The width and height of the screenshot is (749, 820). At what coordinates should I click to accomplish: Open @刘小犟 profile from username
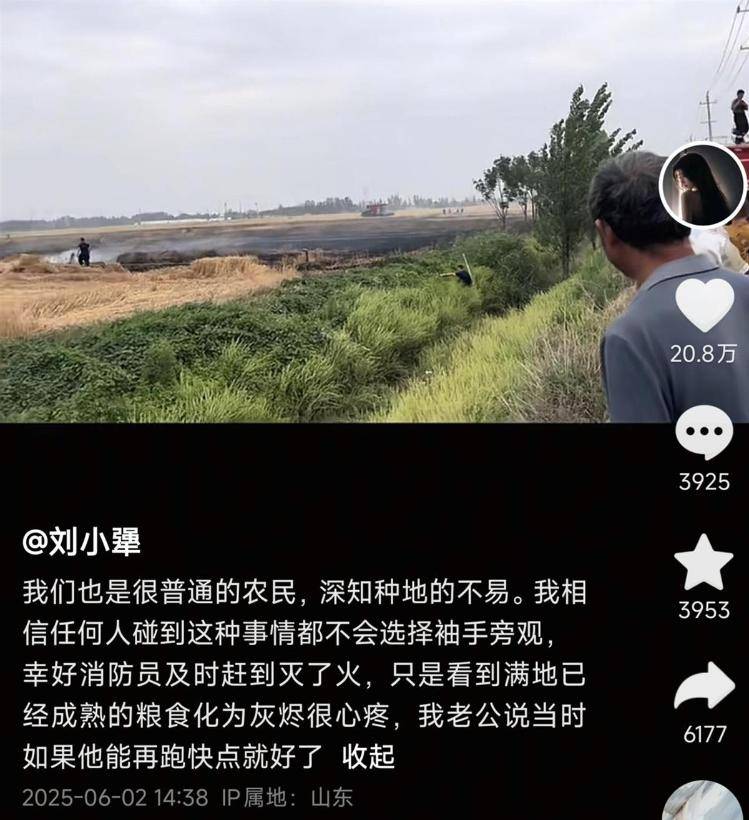(82, 541)
